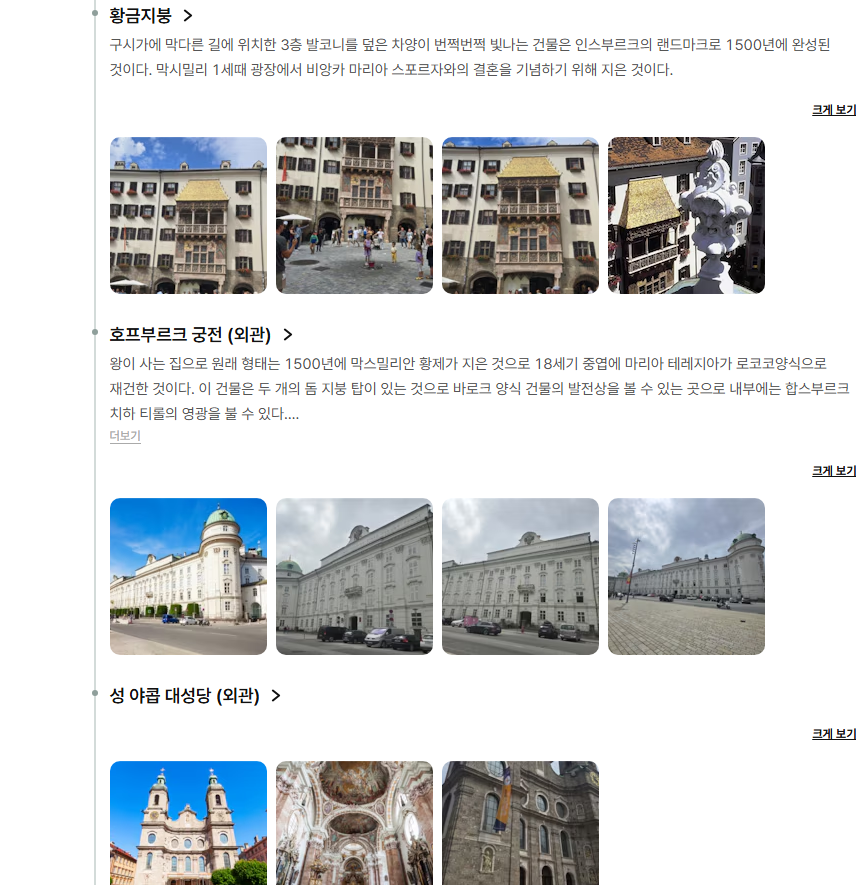Open the third 황금지붕 photo
The height and width of the screenshot is (885, 856).
coord(520,215)
